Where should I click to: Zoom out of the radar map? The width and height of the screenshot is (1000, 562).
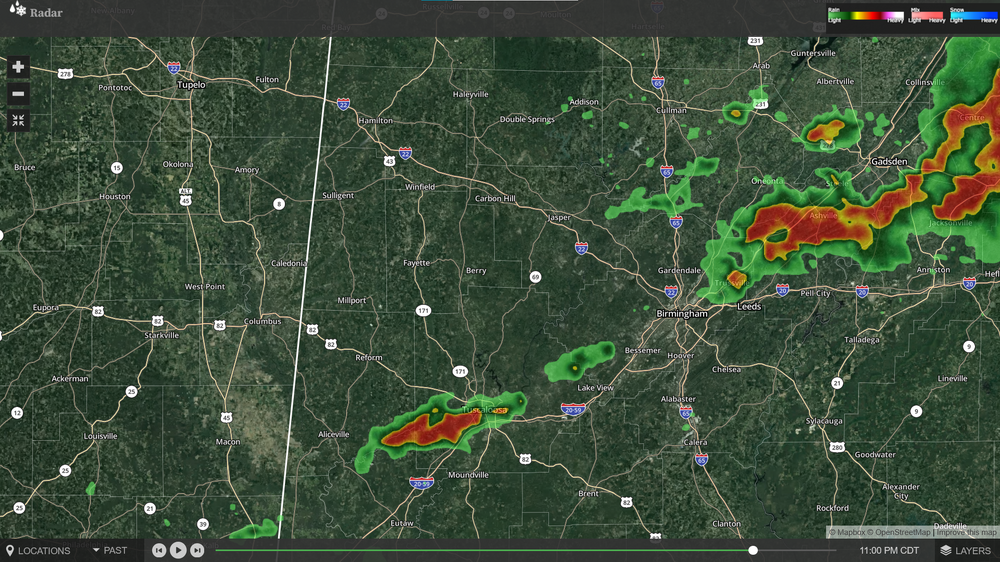[x=18, y=94]
